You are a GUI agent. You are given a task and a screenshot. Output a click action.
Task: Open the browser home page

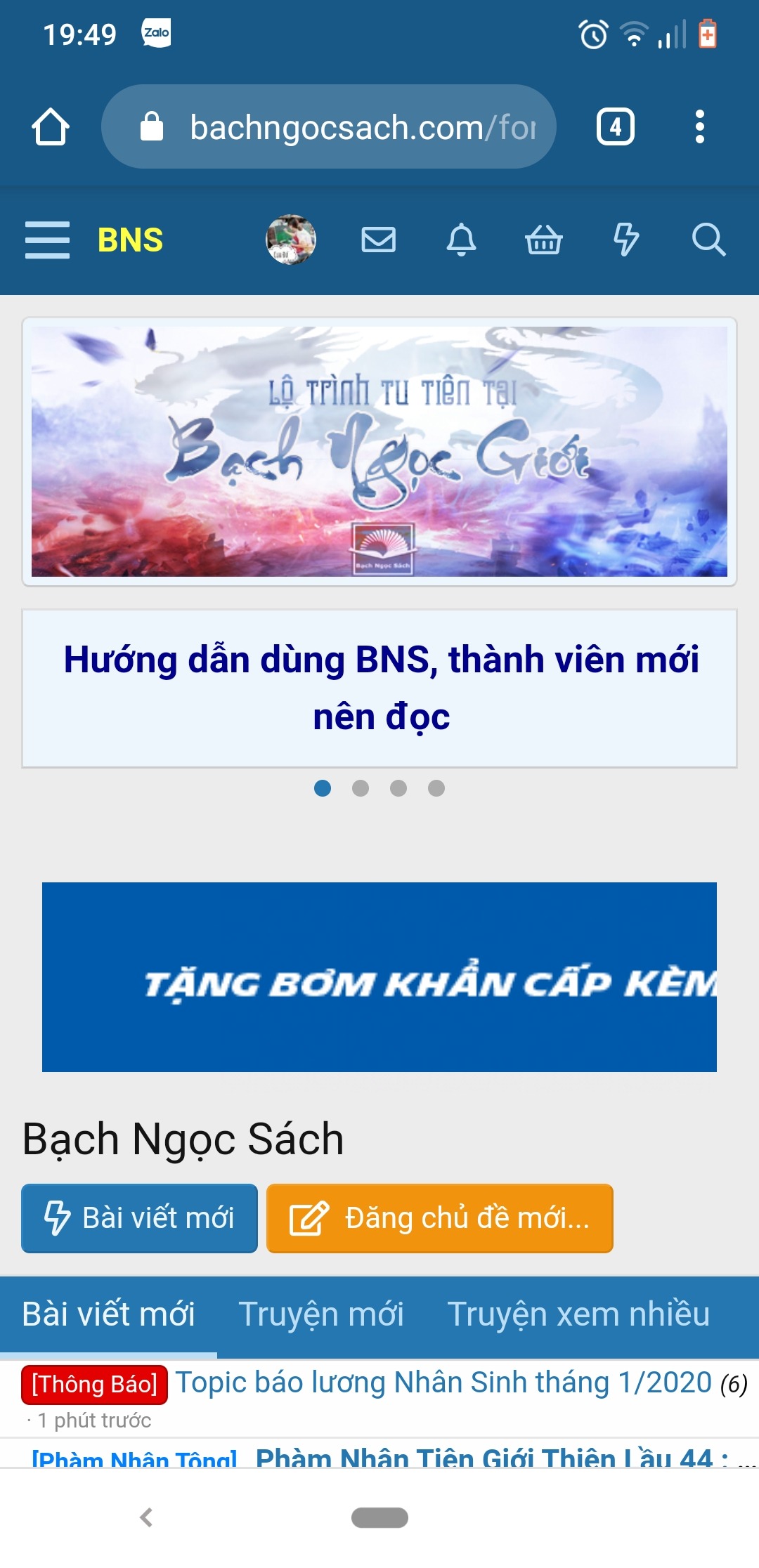click(50, 127)
